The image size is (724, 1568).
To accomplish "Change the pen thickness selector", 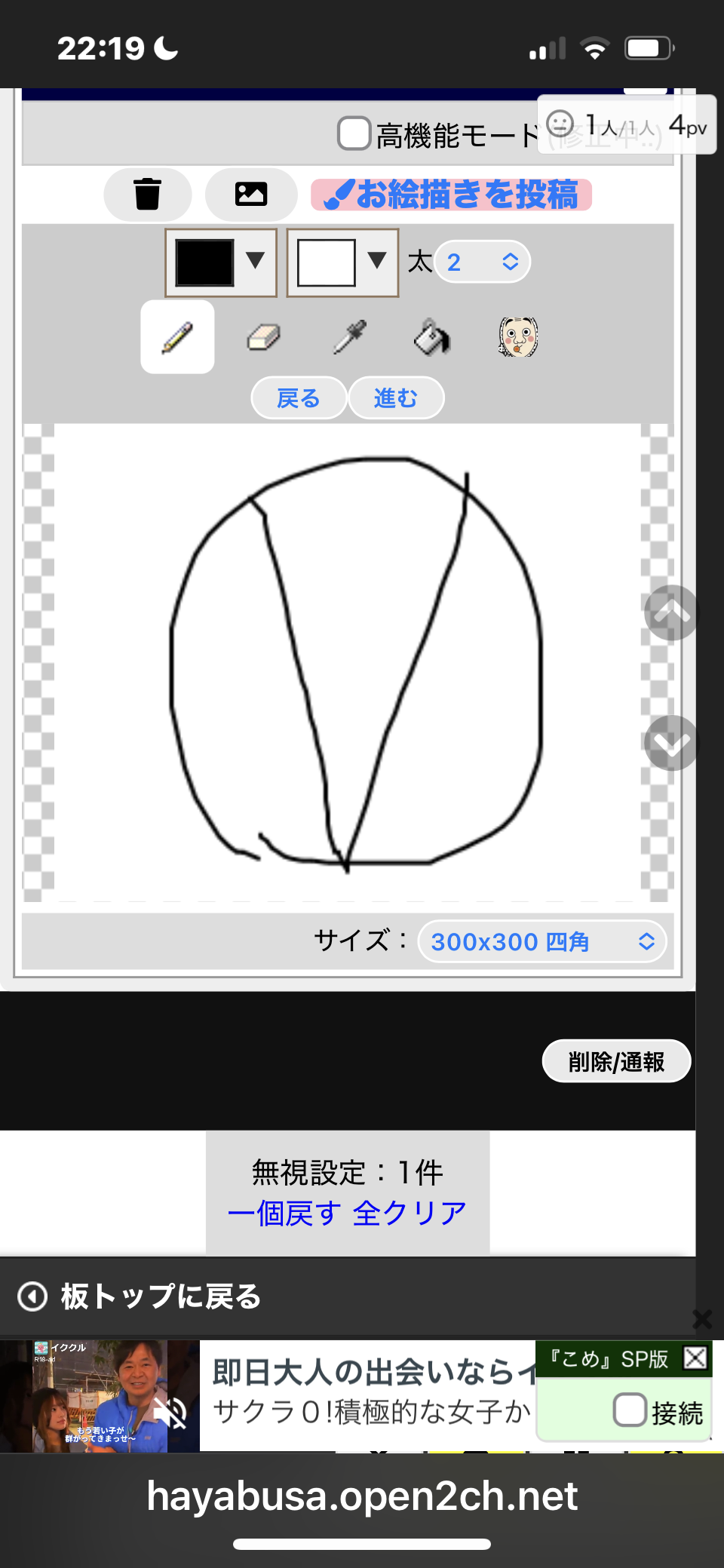I will (483, 262).
